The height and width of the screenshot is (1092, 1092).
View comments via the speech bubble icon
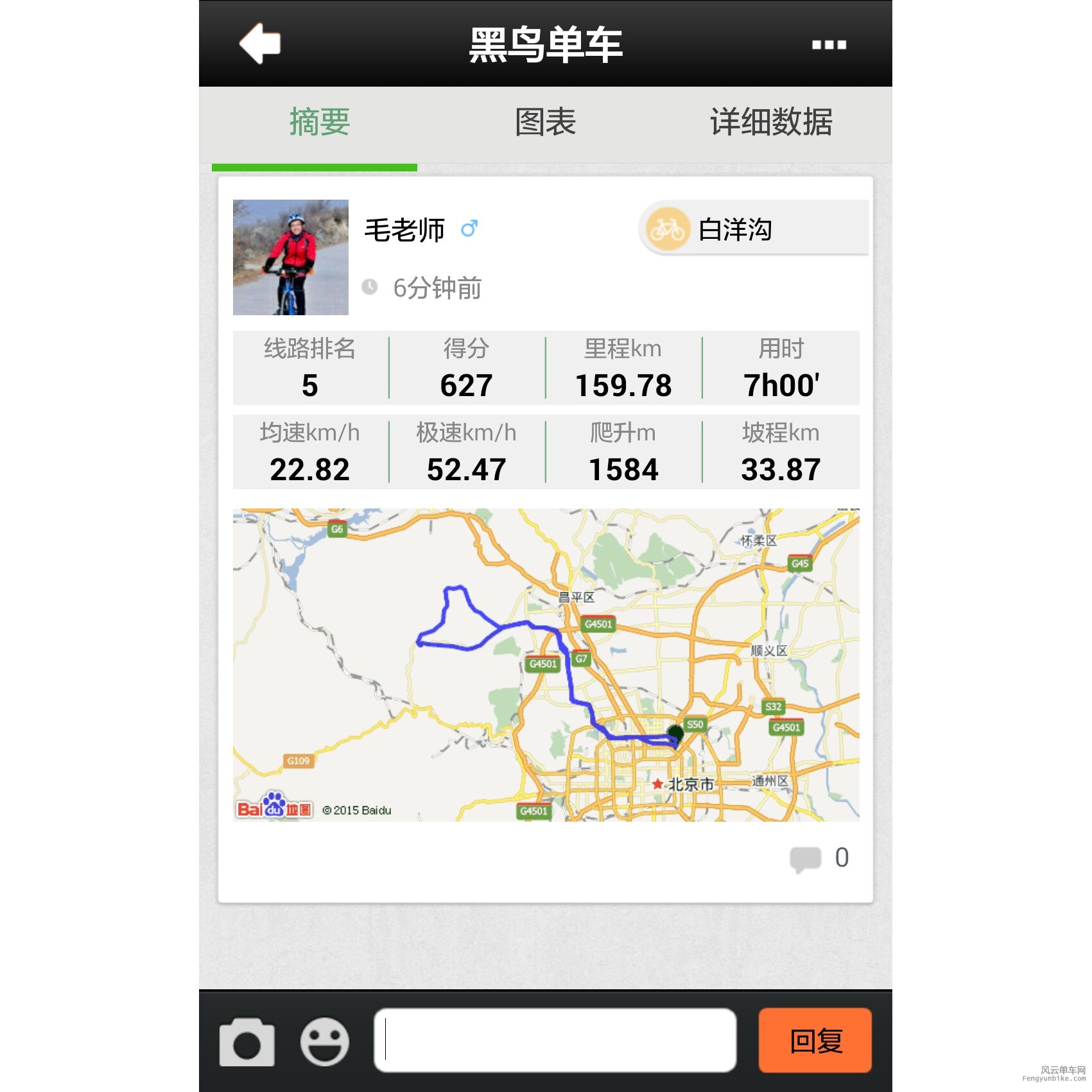pyautogui.click(x=806, y=858)
